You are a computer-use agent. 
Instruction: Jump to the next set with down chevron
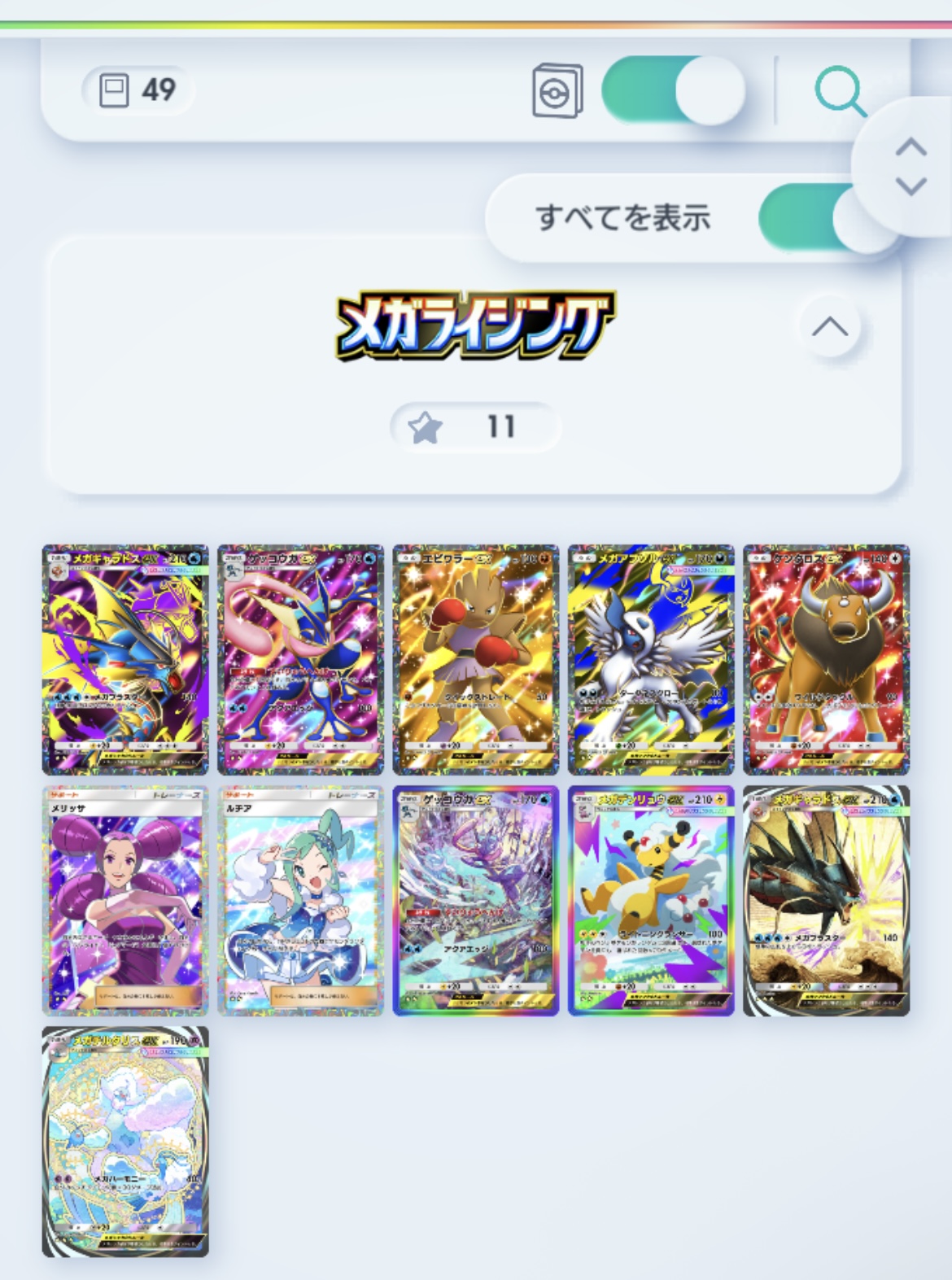pyautogui.click(x=911, y=186)
